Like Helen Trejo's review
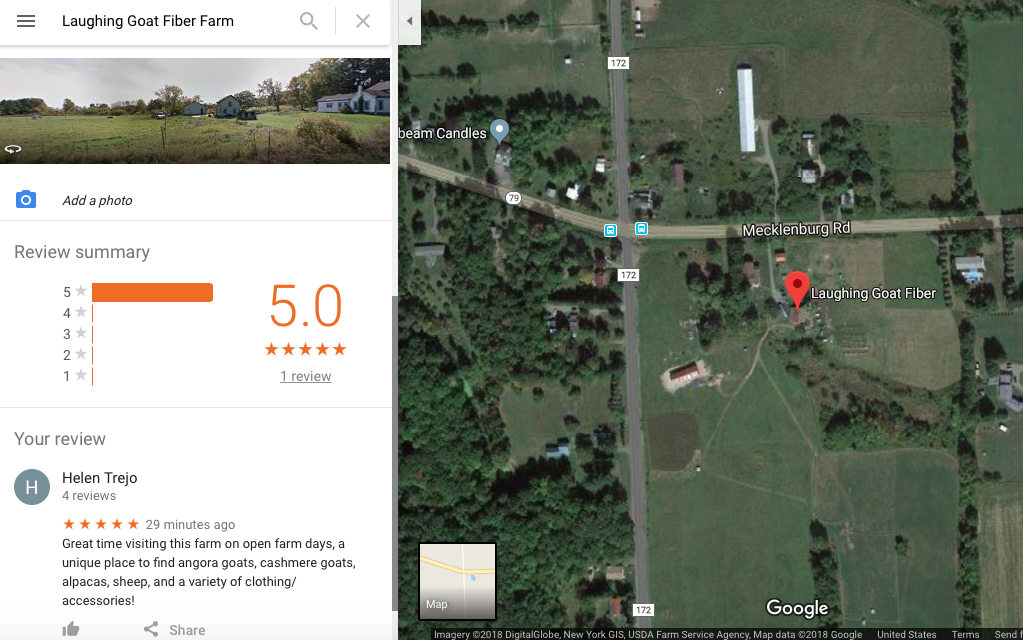Viewport: 1023px width, 640px height. click(x=71, y=629)
